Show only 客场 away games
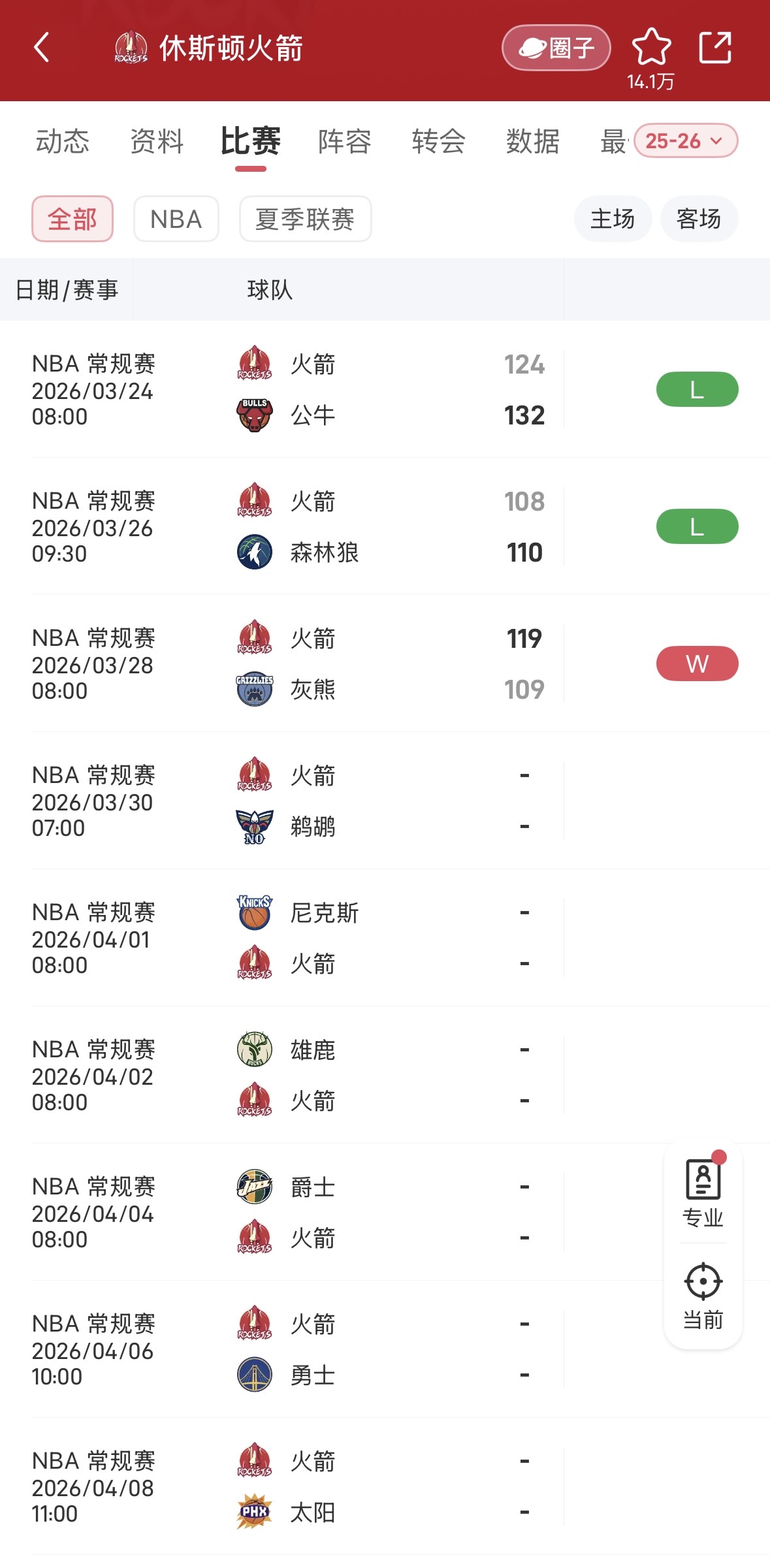 coord(699,219)
